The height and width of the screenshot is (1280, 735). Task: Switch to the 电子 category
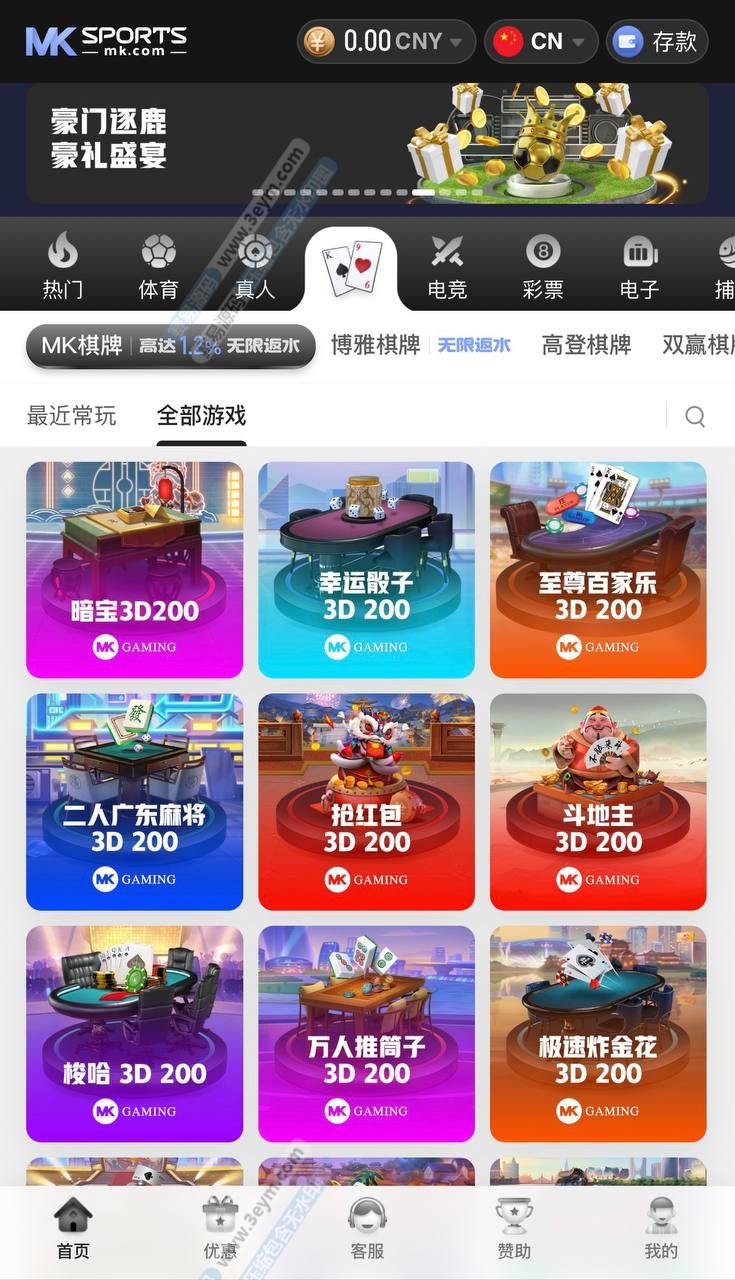coord(639,268)
